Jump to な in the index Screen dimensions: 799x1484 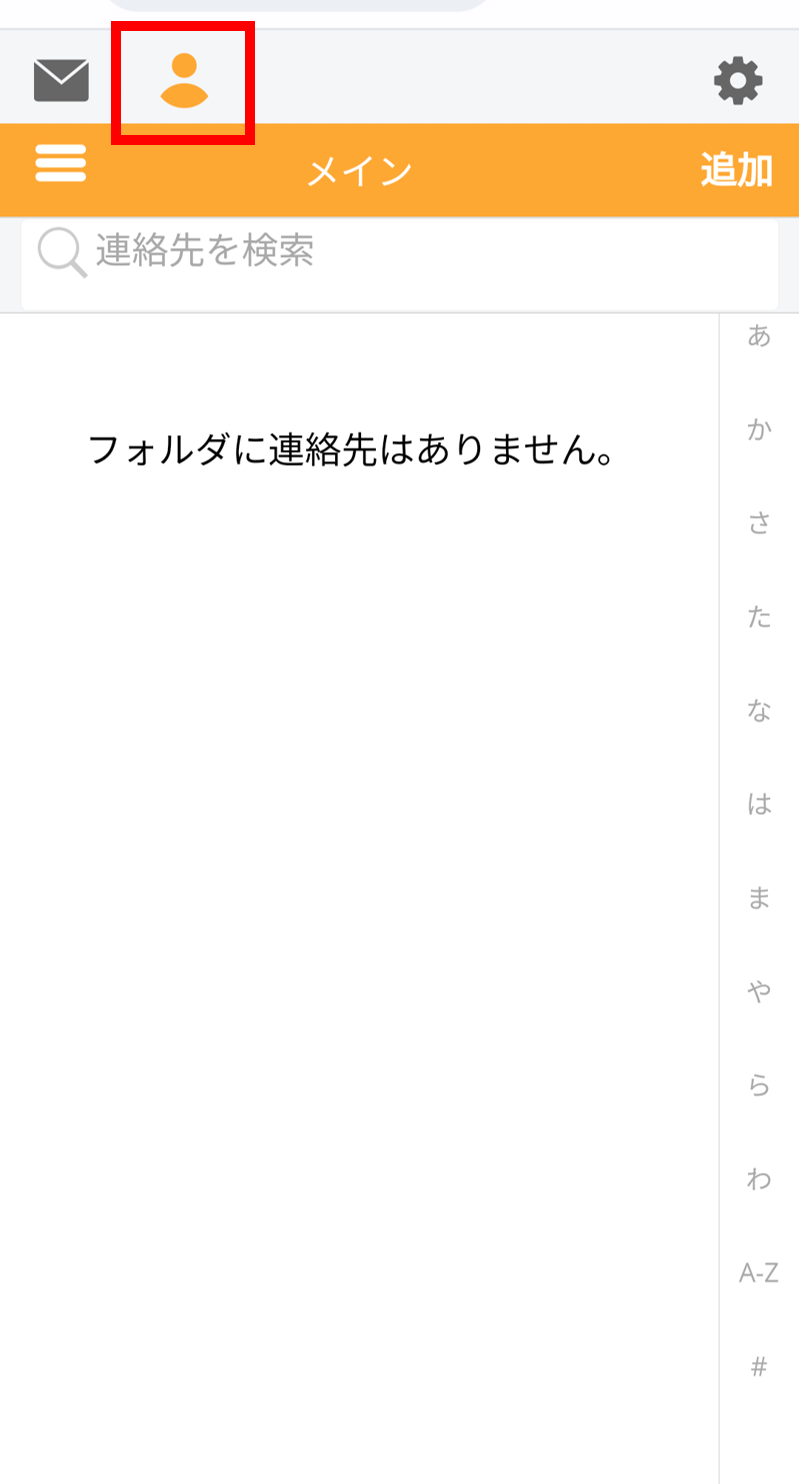click(759, 711)
